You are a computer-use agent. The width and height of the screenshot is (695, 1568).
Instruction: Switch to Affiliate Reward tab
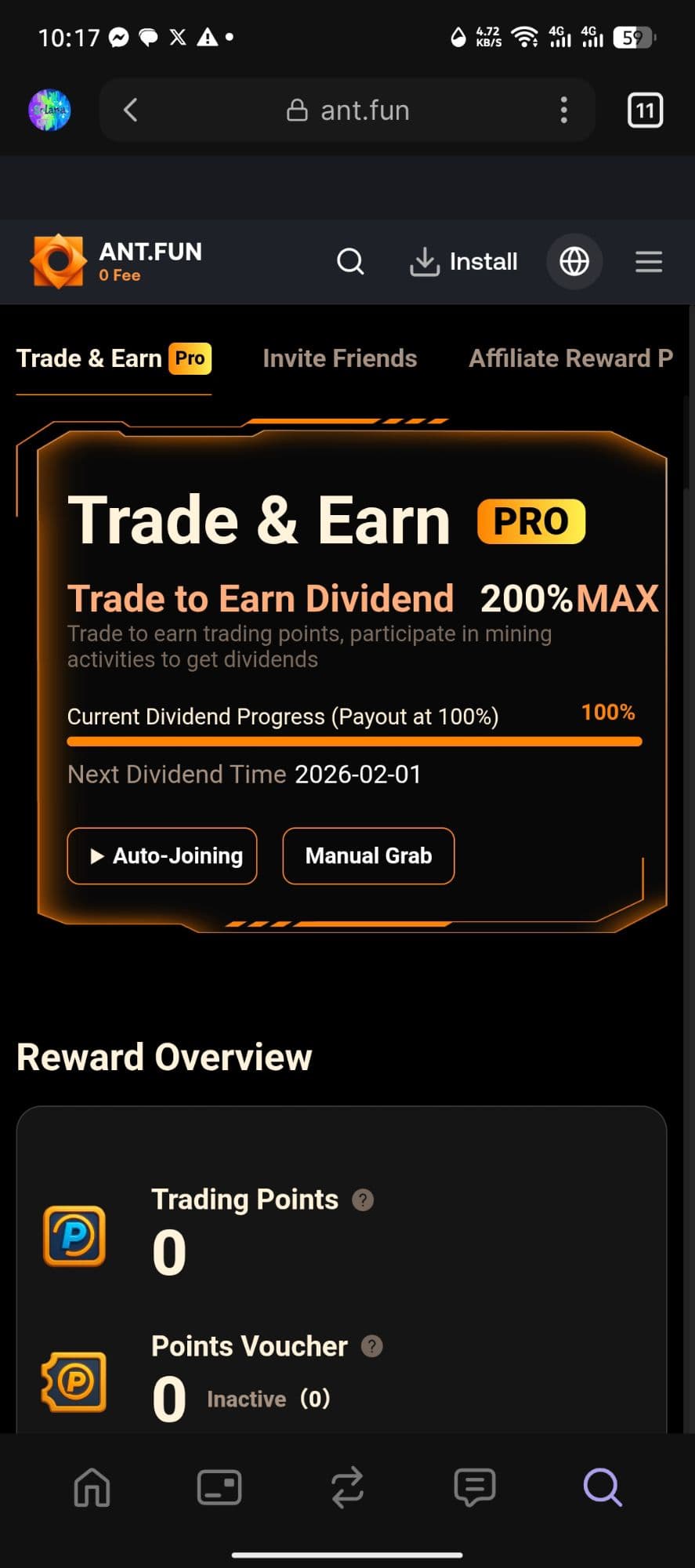[570, 358]
